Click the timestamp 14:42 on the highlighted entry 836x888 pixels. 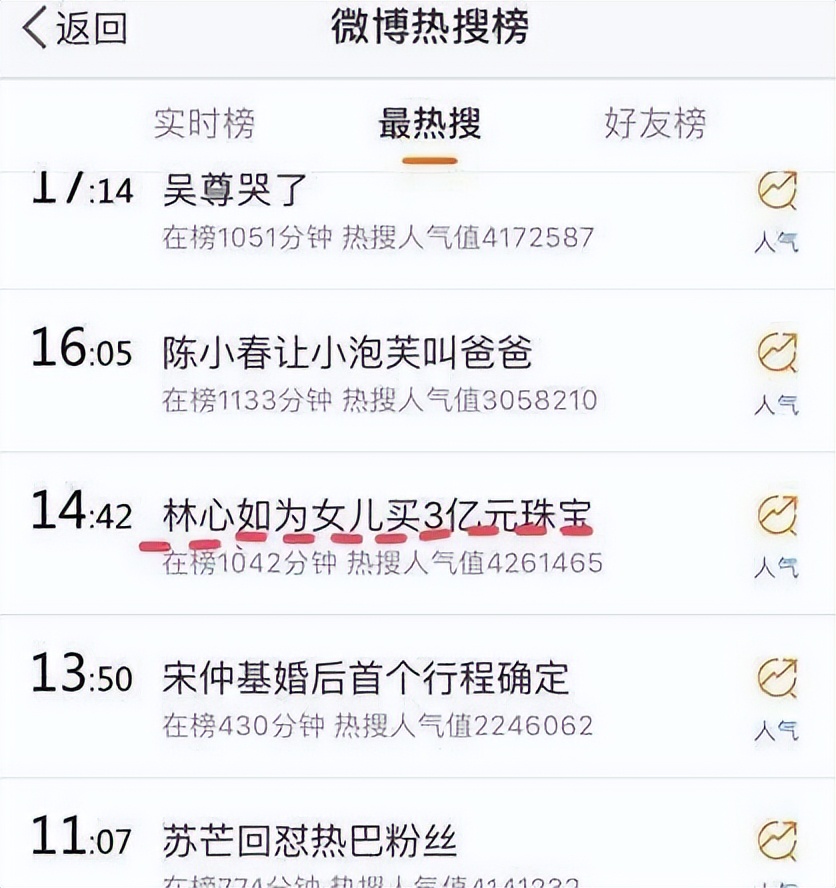[85, 511]
